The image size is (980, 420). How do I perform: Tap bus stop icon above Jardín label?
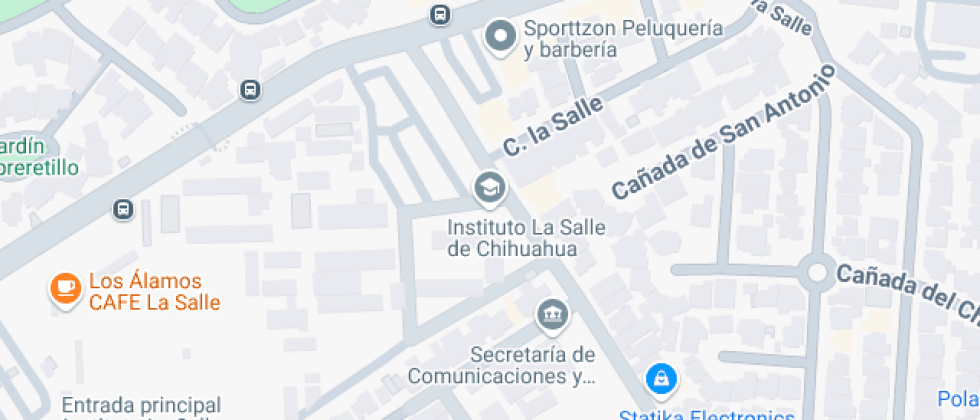pos(250,90)
